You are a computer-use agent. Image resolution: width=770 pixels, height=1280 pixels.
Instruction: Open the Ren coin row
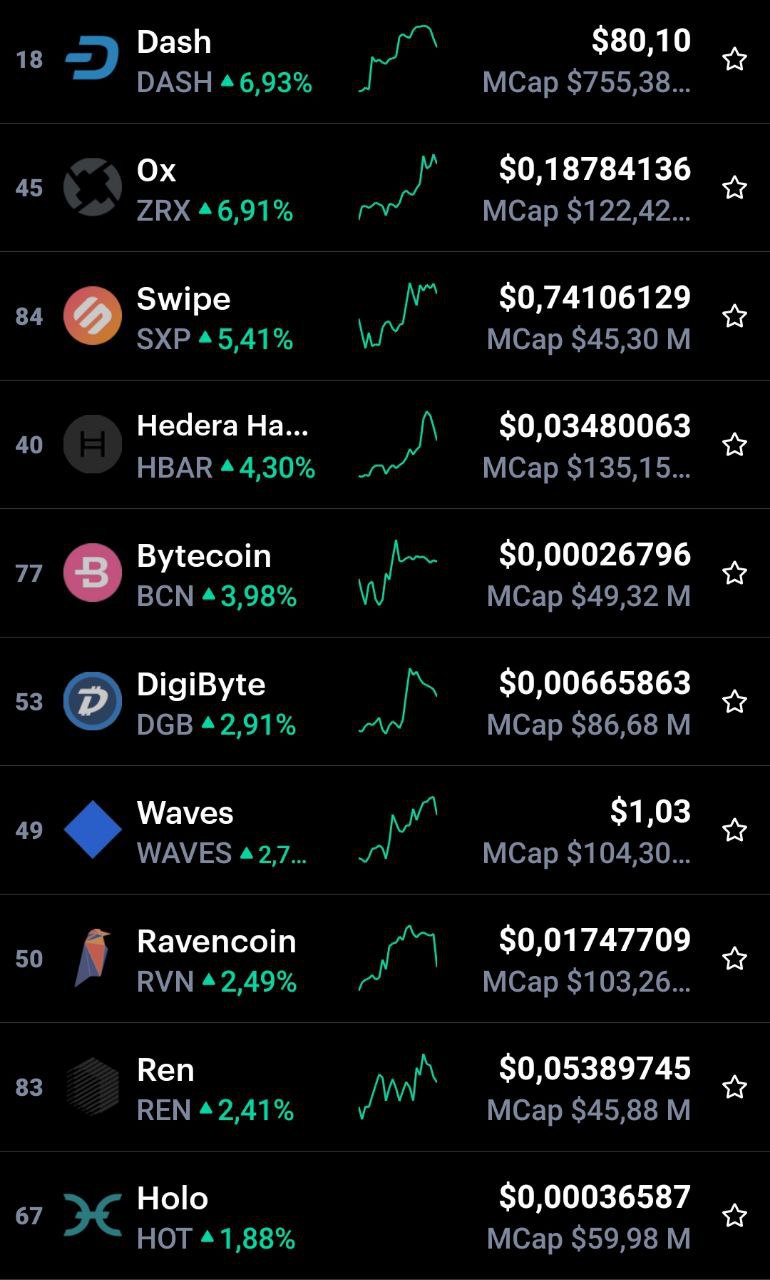pos(385,1087)
